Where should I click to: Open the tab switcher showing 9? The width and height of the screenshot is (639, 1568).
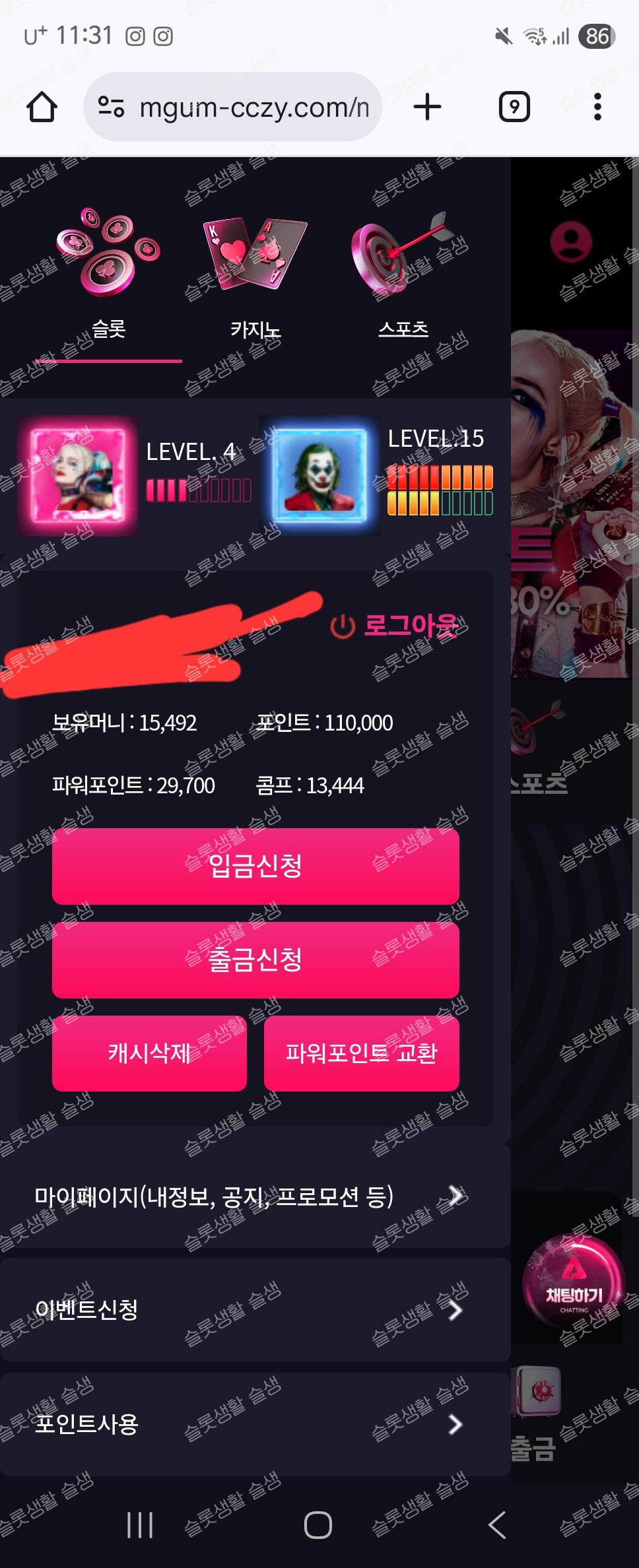514,107
